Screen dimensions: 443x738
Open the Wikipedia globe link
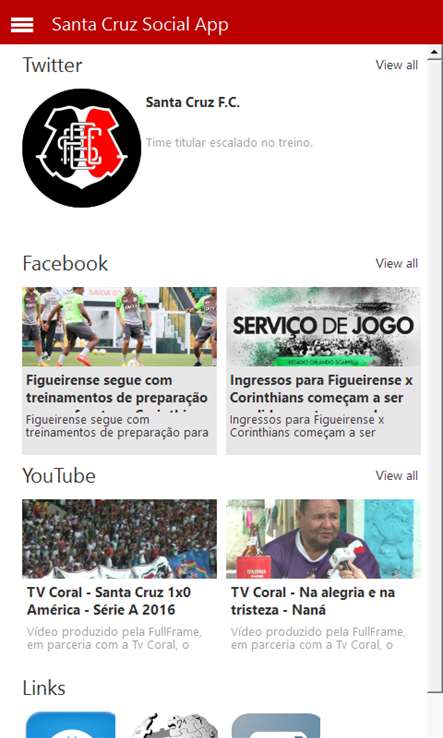(174, 725)
